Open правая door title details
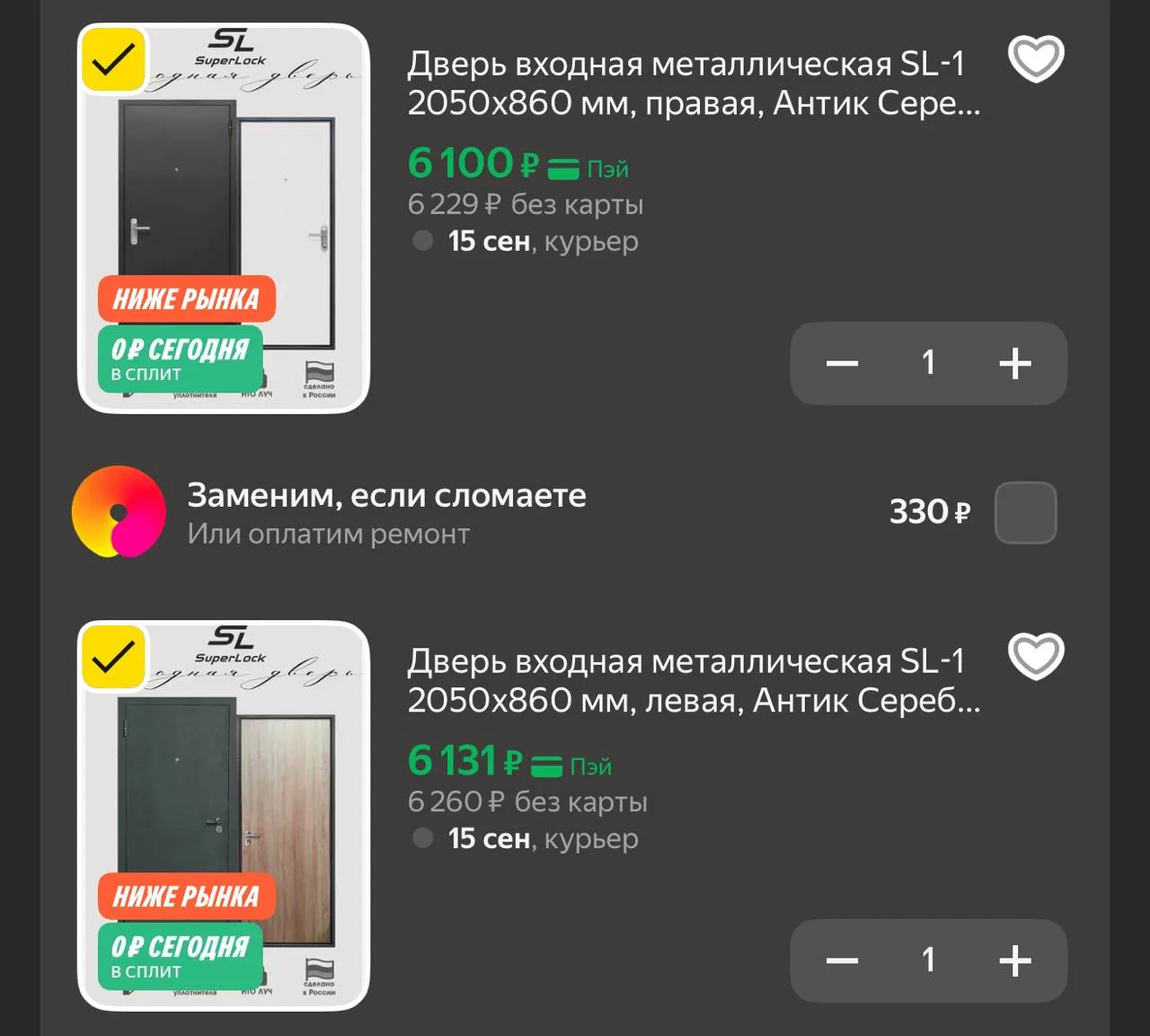Viewport: 1150px width, 1036px height. click(x=694, y=84)
